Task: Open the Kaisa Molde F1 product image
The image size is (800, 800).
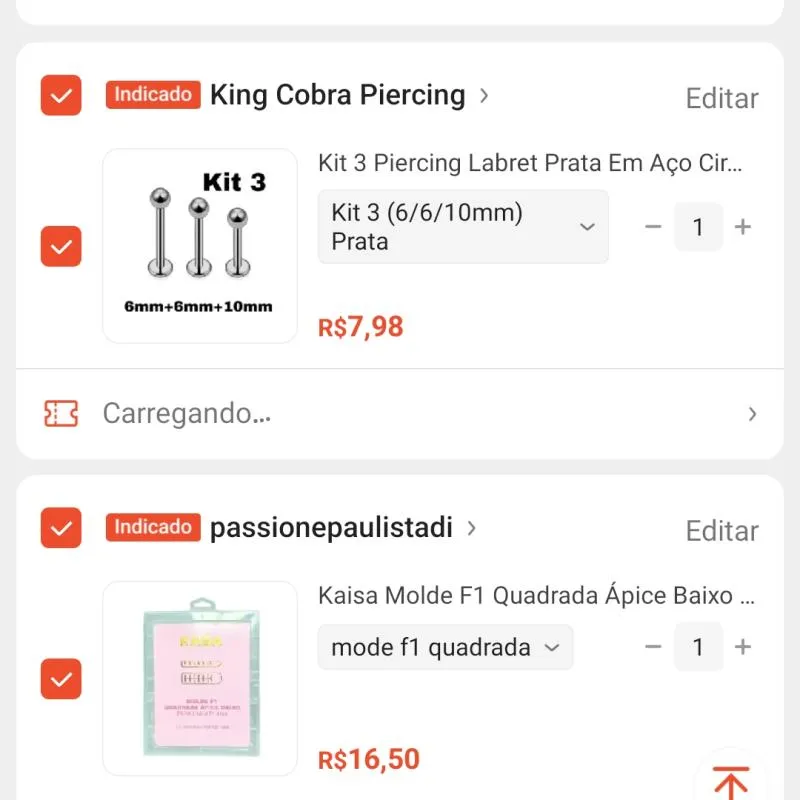Action: point(200,678)
